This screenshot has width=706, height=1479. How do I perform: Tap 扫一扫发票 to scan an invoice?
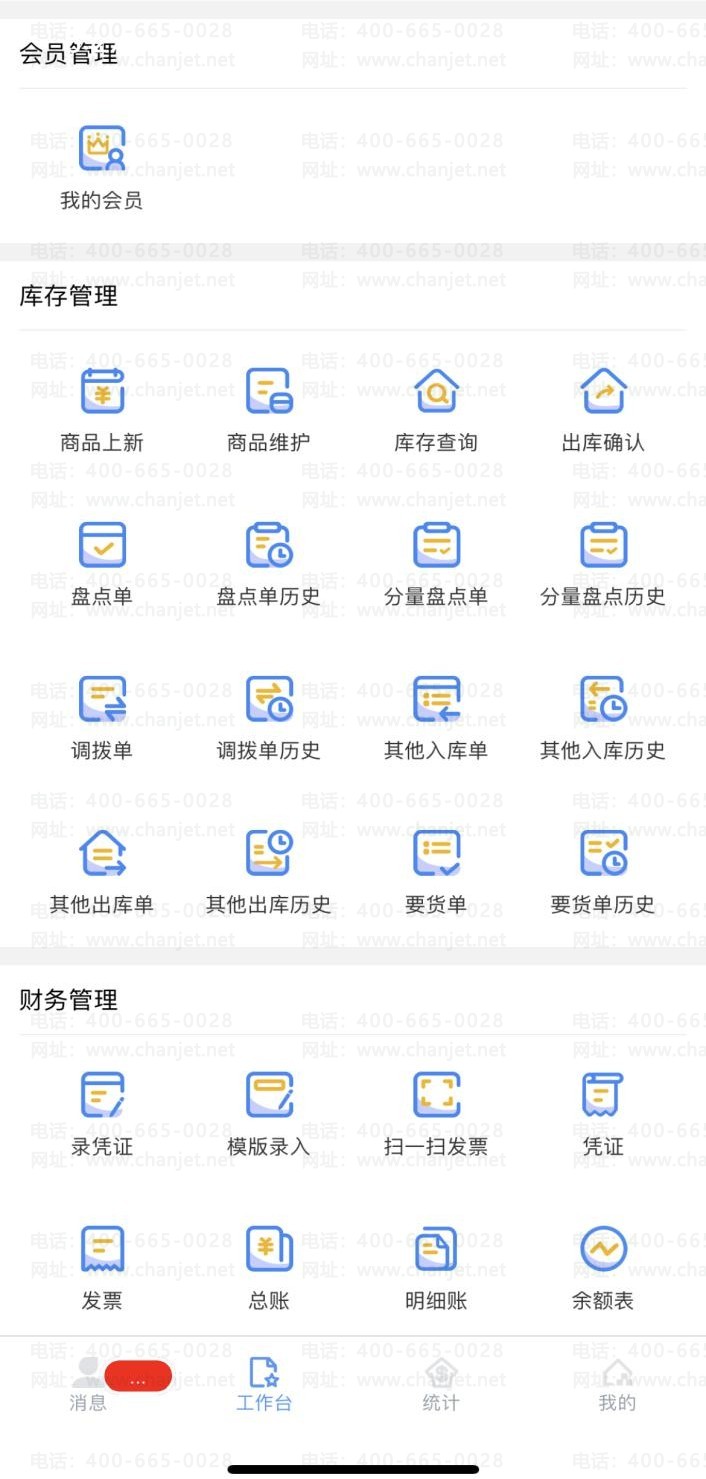[436, 1112]
